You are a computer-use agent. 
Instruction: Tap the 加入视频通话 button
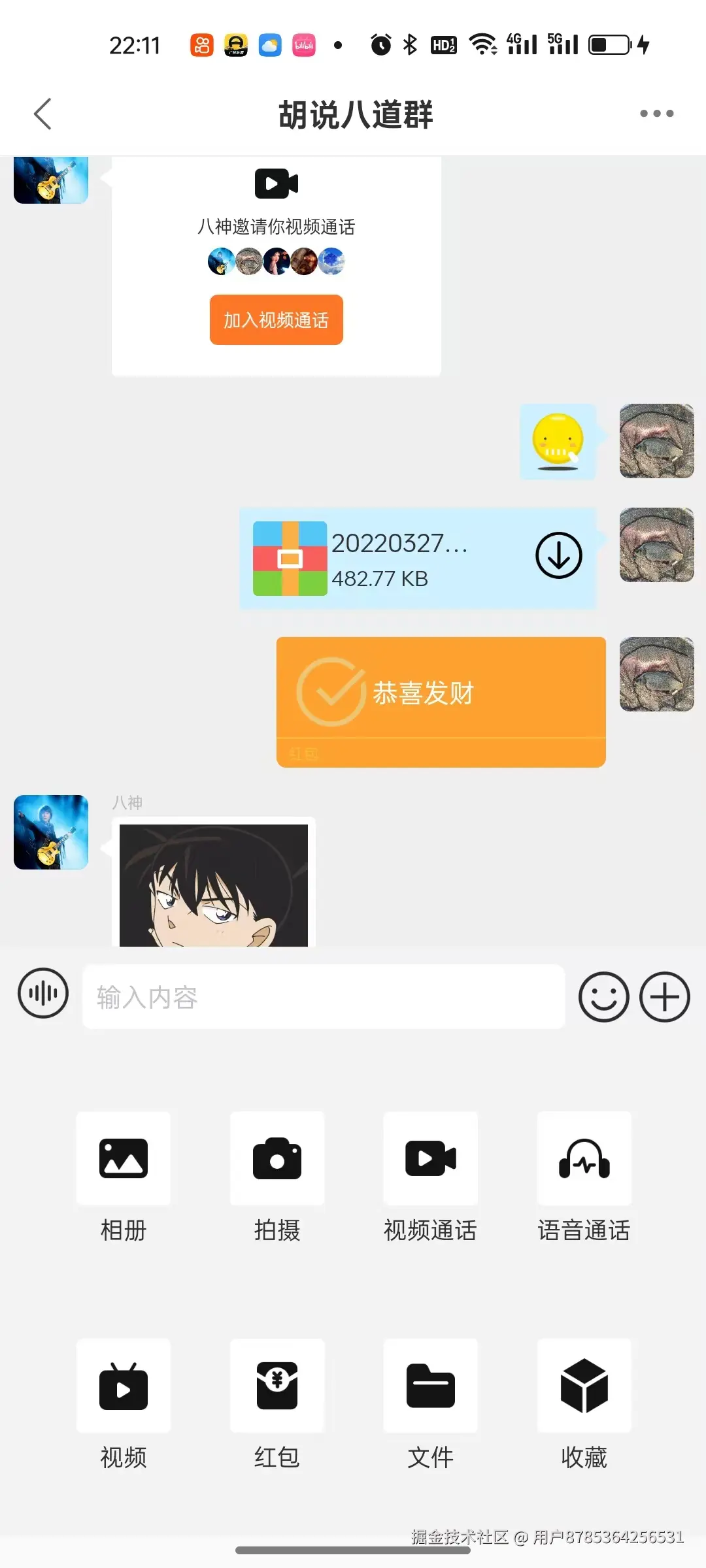pyautogui.click(x=276, y=319)
